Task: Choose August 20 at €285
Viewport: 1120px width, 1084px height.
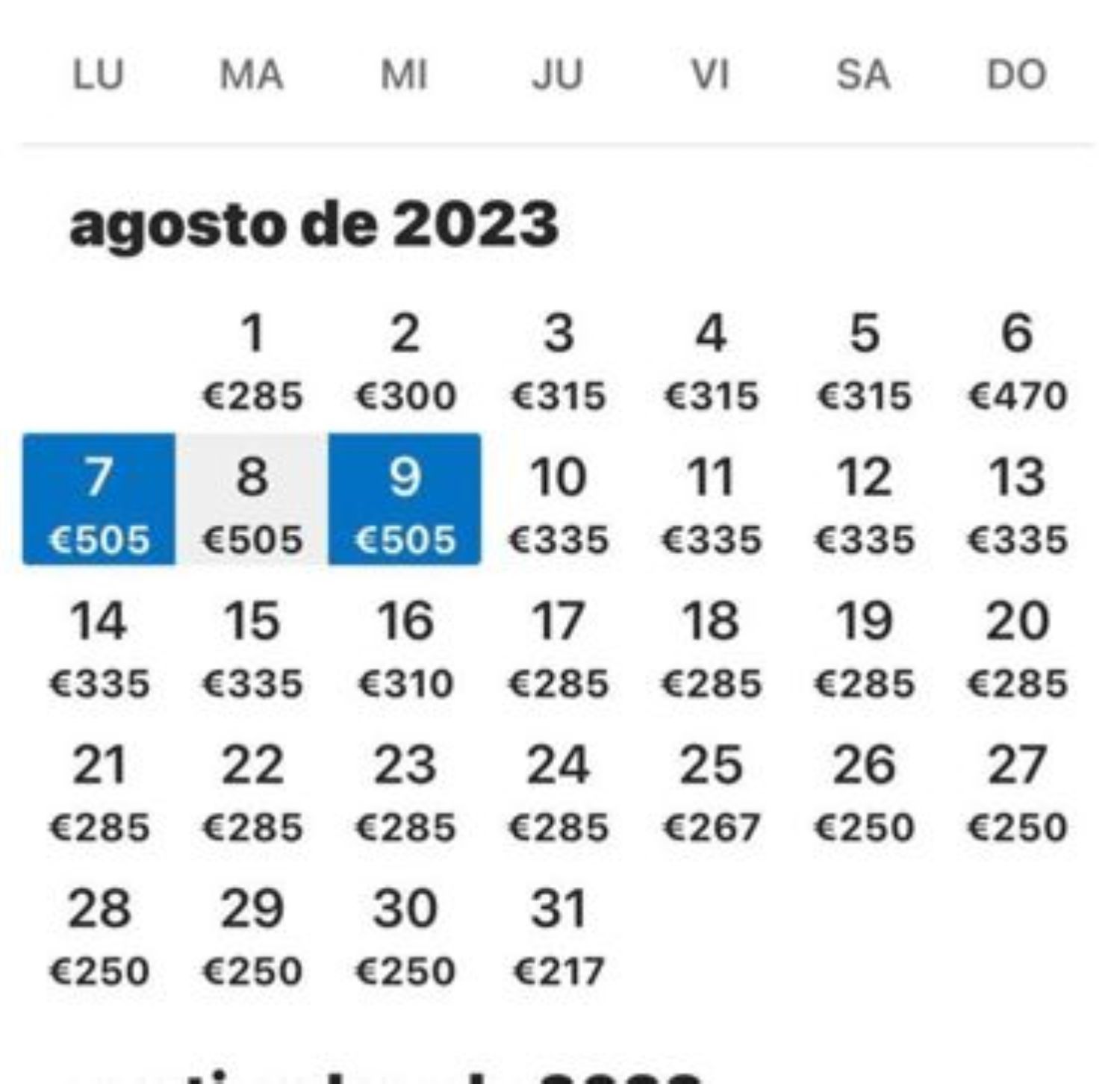Action: tap(1016, 648)
